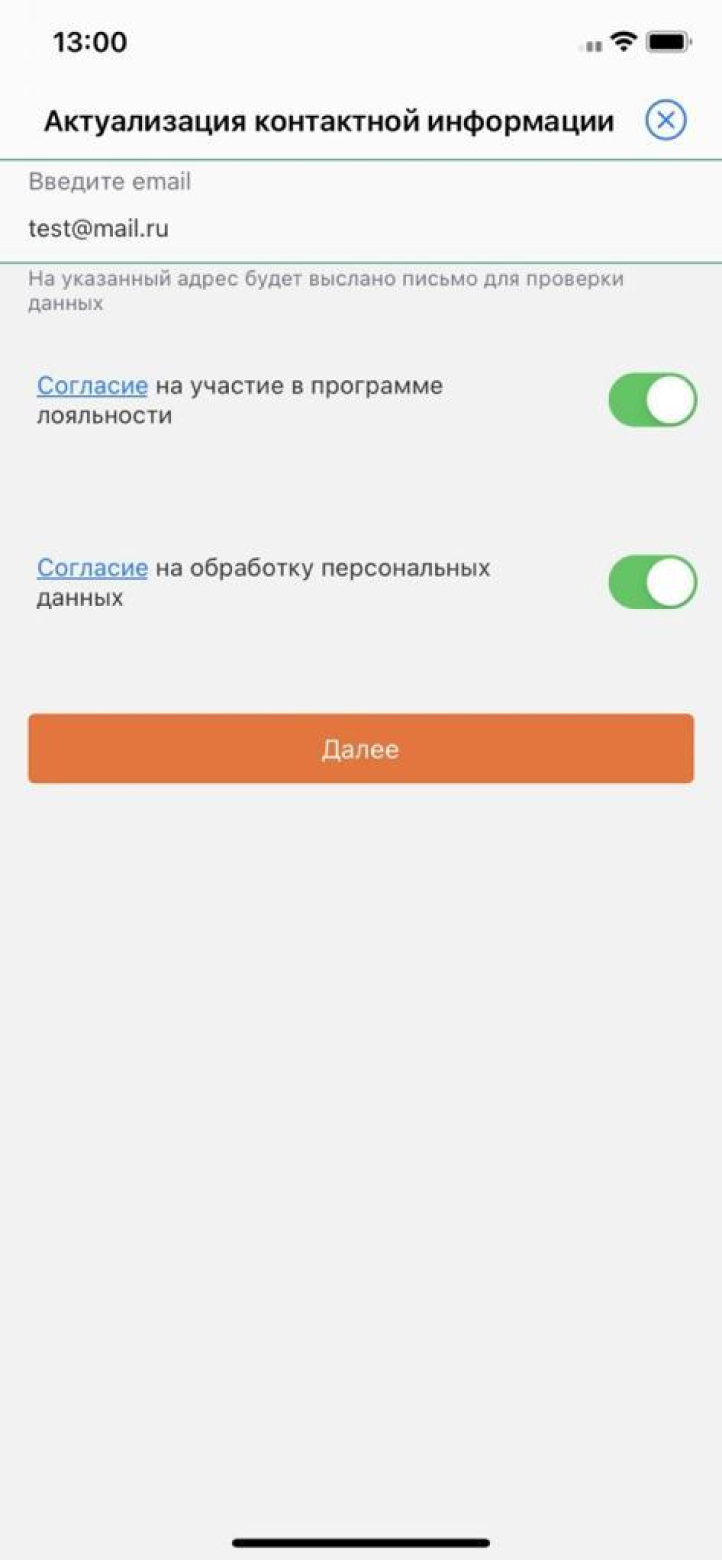Tap the orange Далее button
The image size is (722, 1560).
(360, 749)
